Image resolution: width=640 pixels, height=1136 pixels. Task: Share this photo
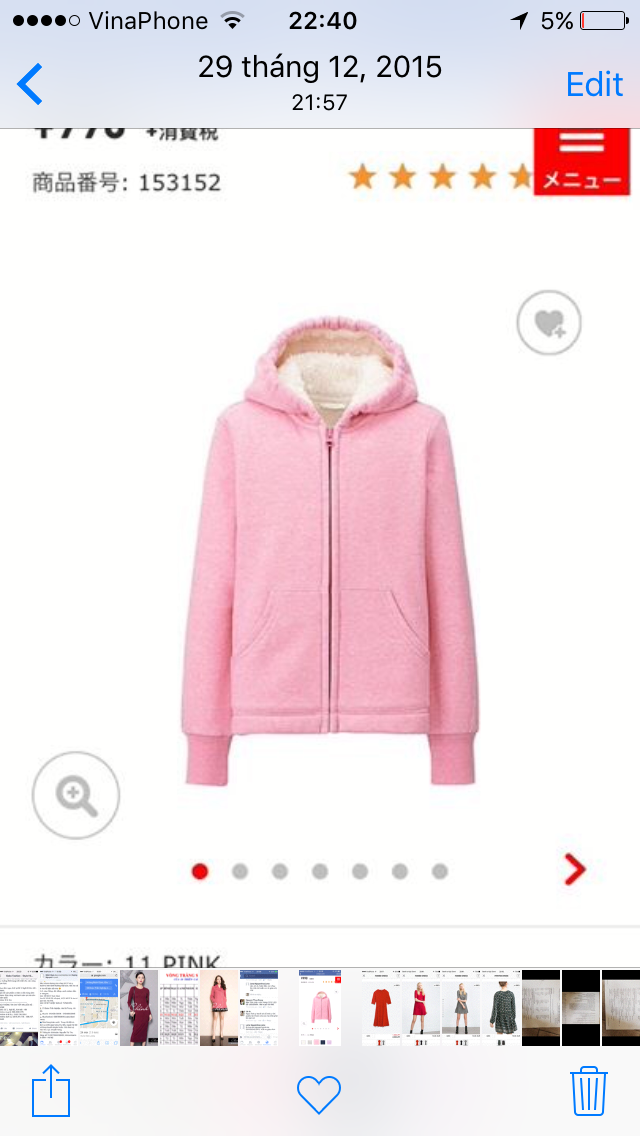[x=51, y=1090]
